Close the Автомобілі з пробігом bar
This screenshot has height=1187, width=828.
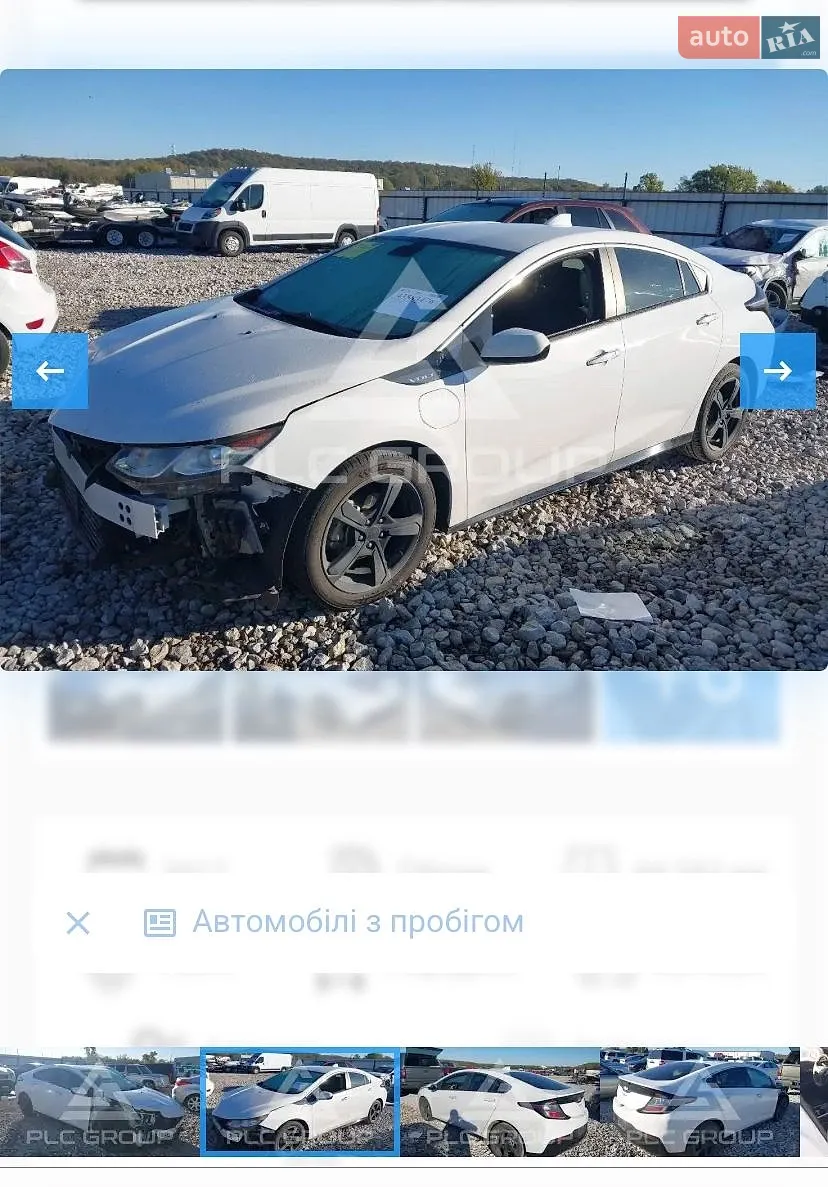tap(78, 923)
